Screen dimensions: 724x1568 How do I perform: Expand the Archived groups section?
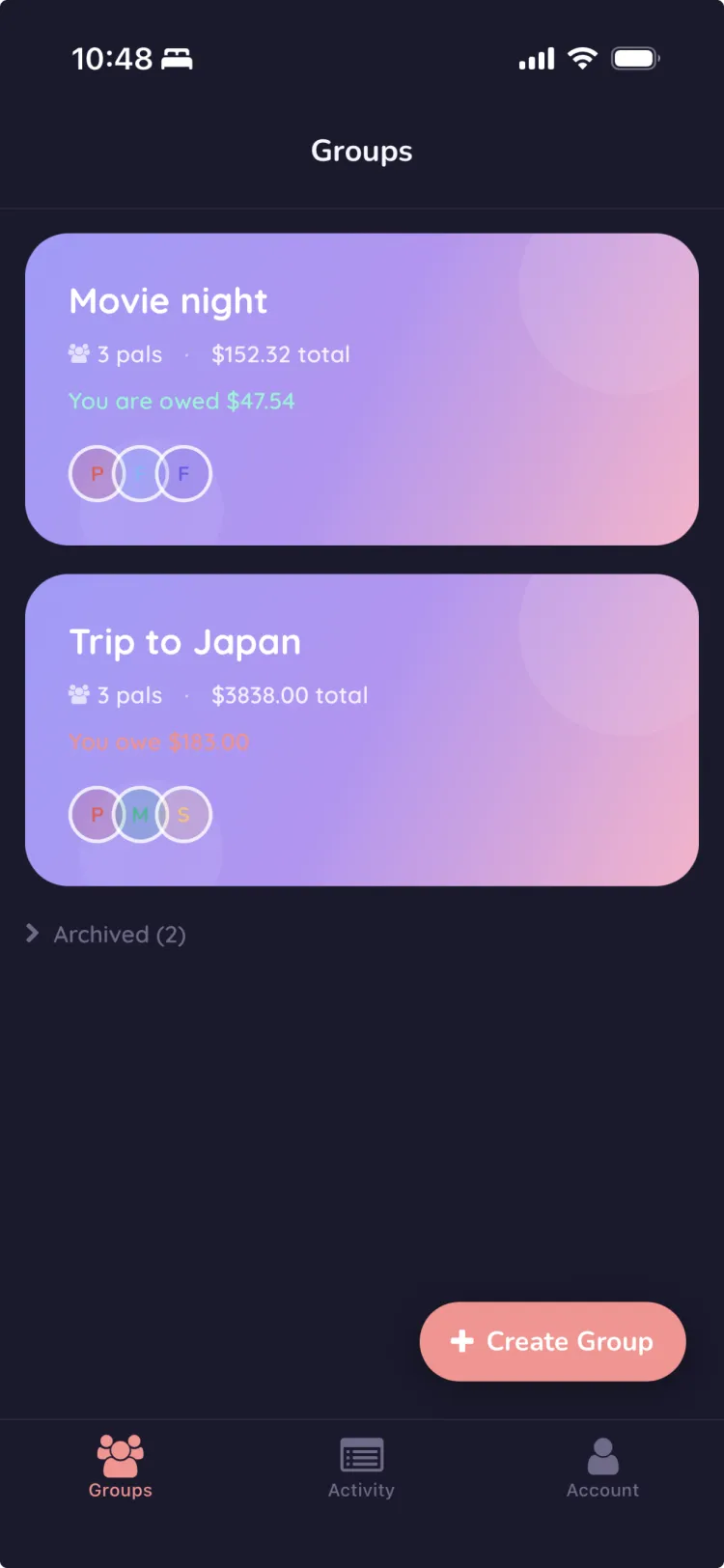[x=105, y=934]
